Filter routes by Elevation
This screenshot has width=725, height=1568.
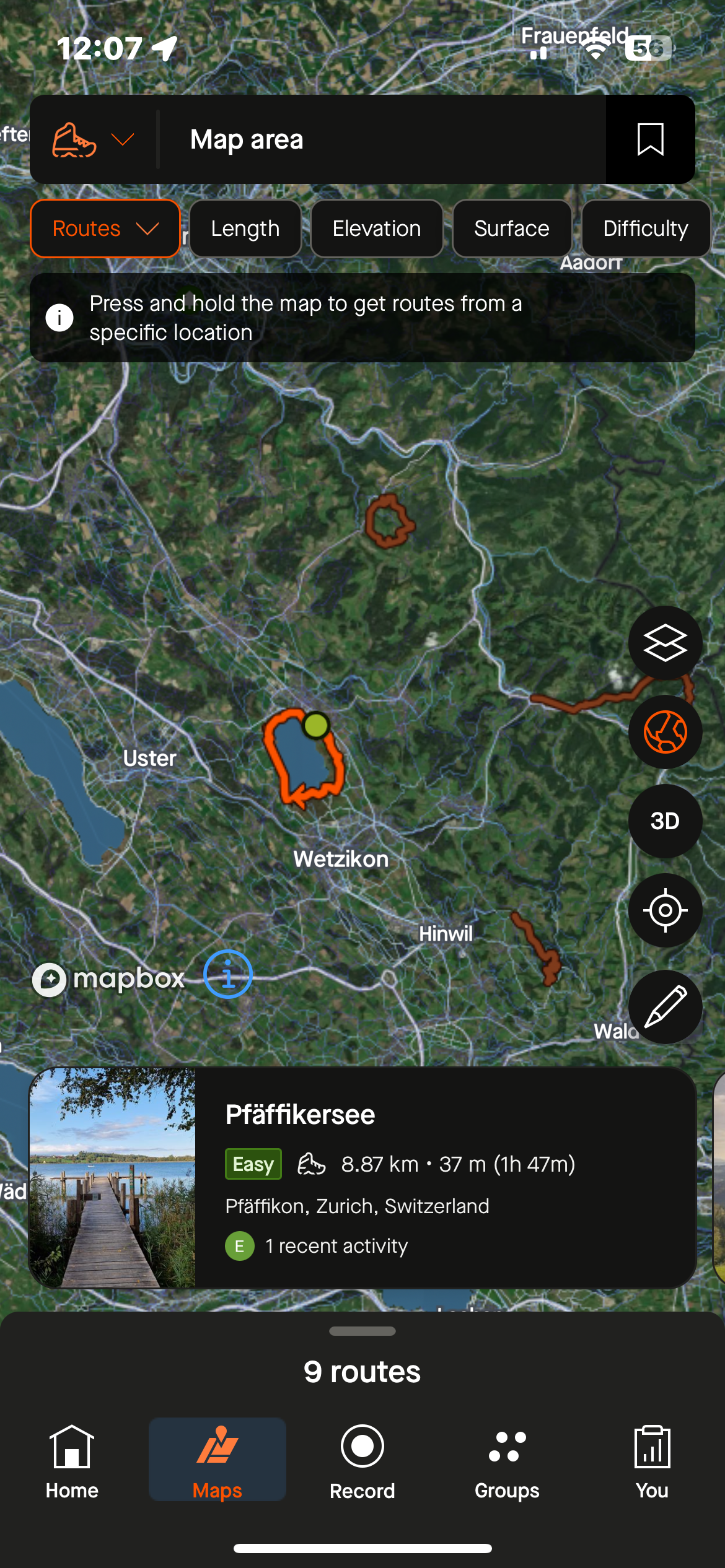pyautogui.click(x=377, y=229)
